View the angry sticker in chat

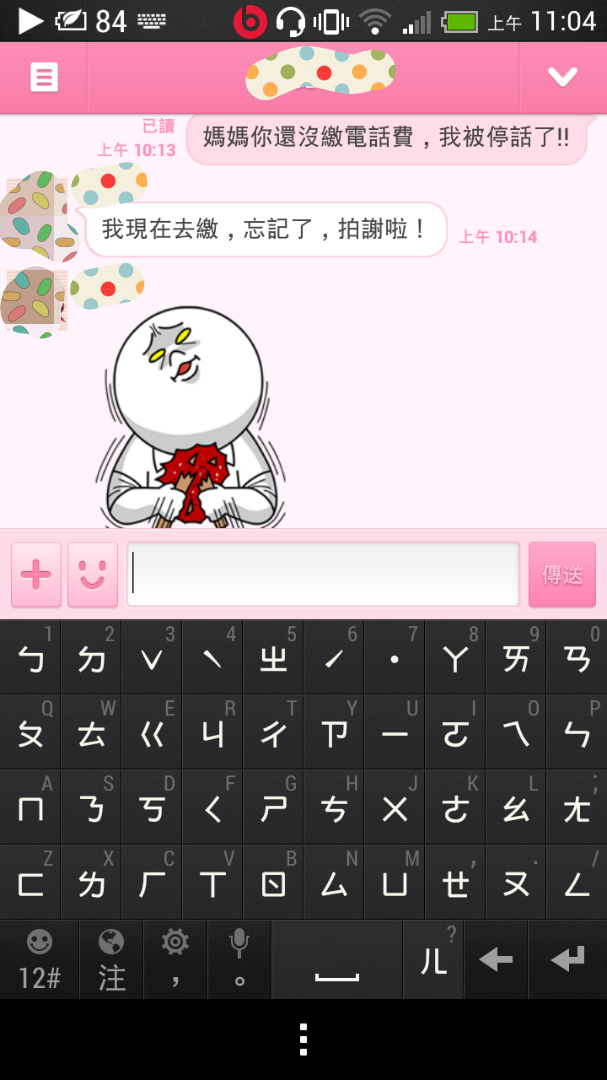[x=189, y=417]
